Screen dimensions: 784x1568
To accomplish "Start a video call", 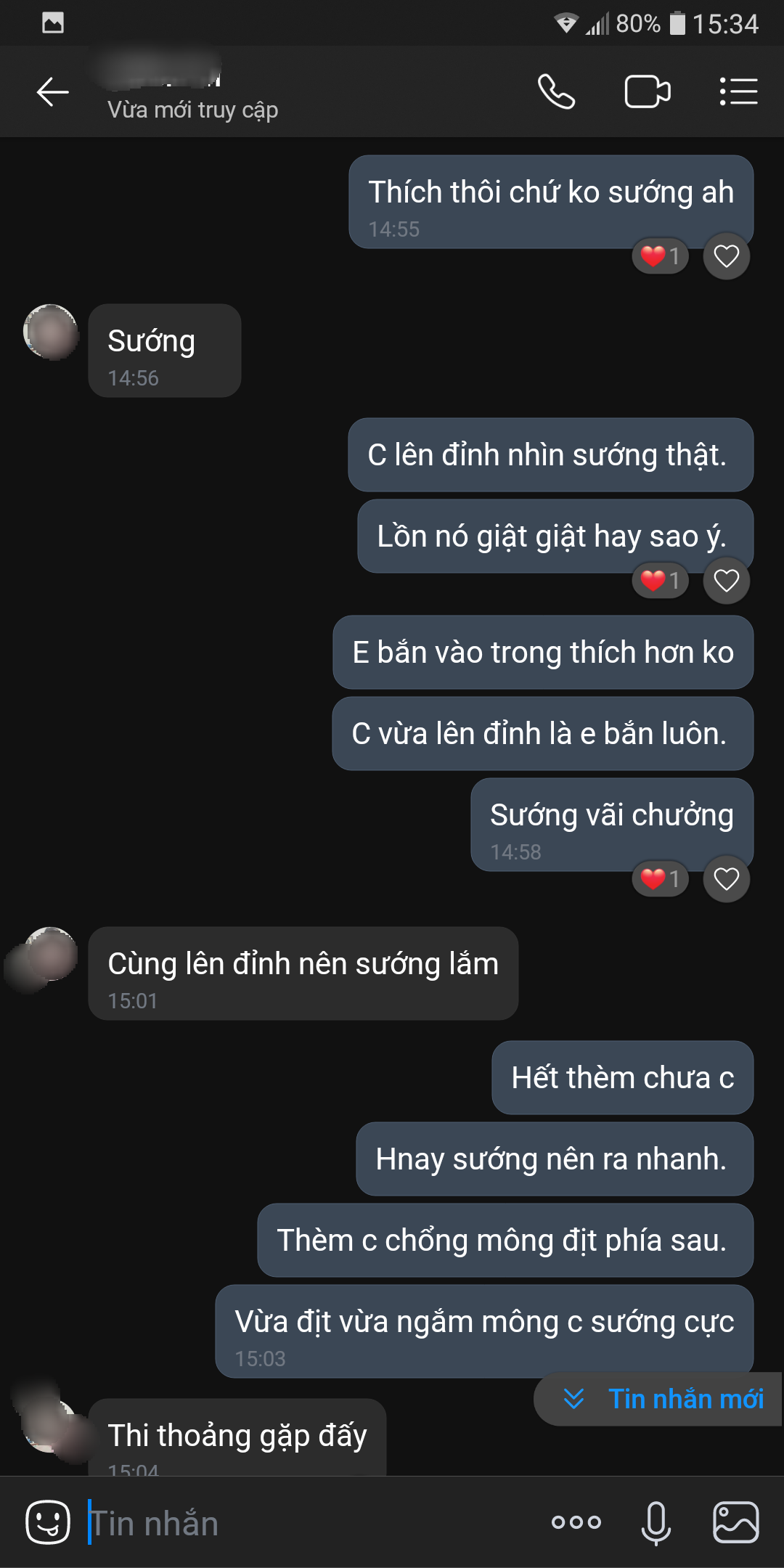I will pyautogui.click(x=647, y=92).
